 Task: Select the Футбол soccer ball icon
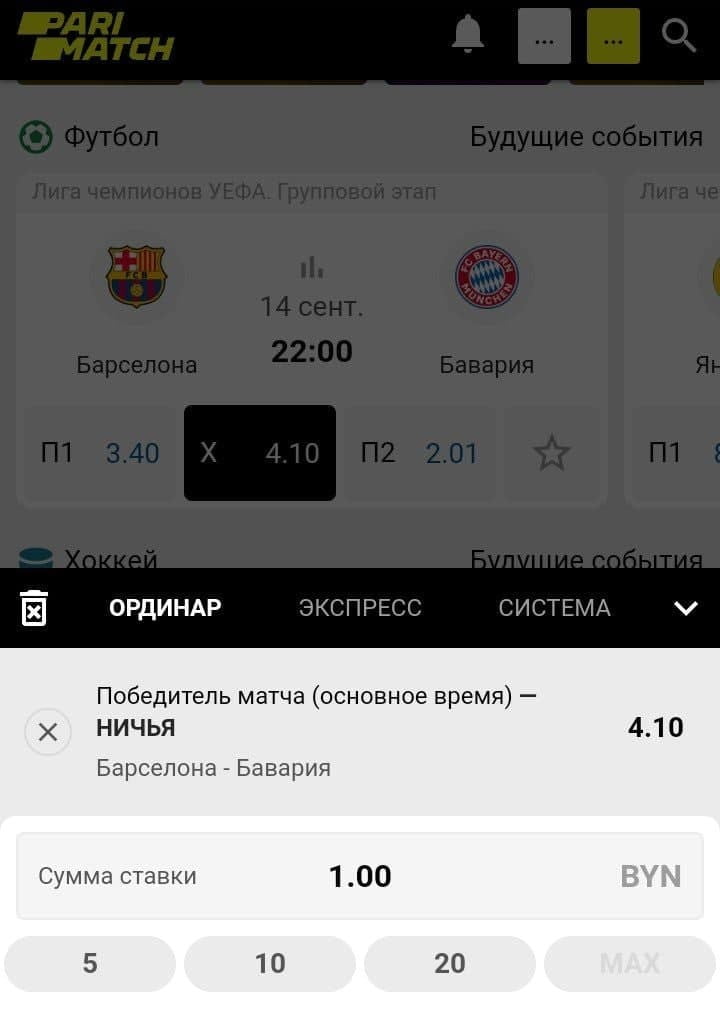click(x=36, y=136)
